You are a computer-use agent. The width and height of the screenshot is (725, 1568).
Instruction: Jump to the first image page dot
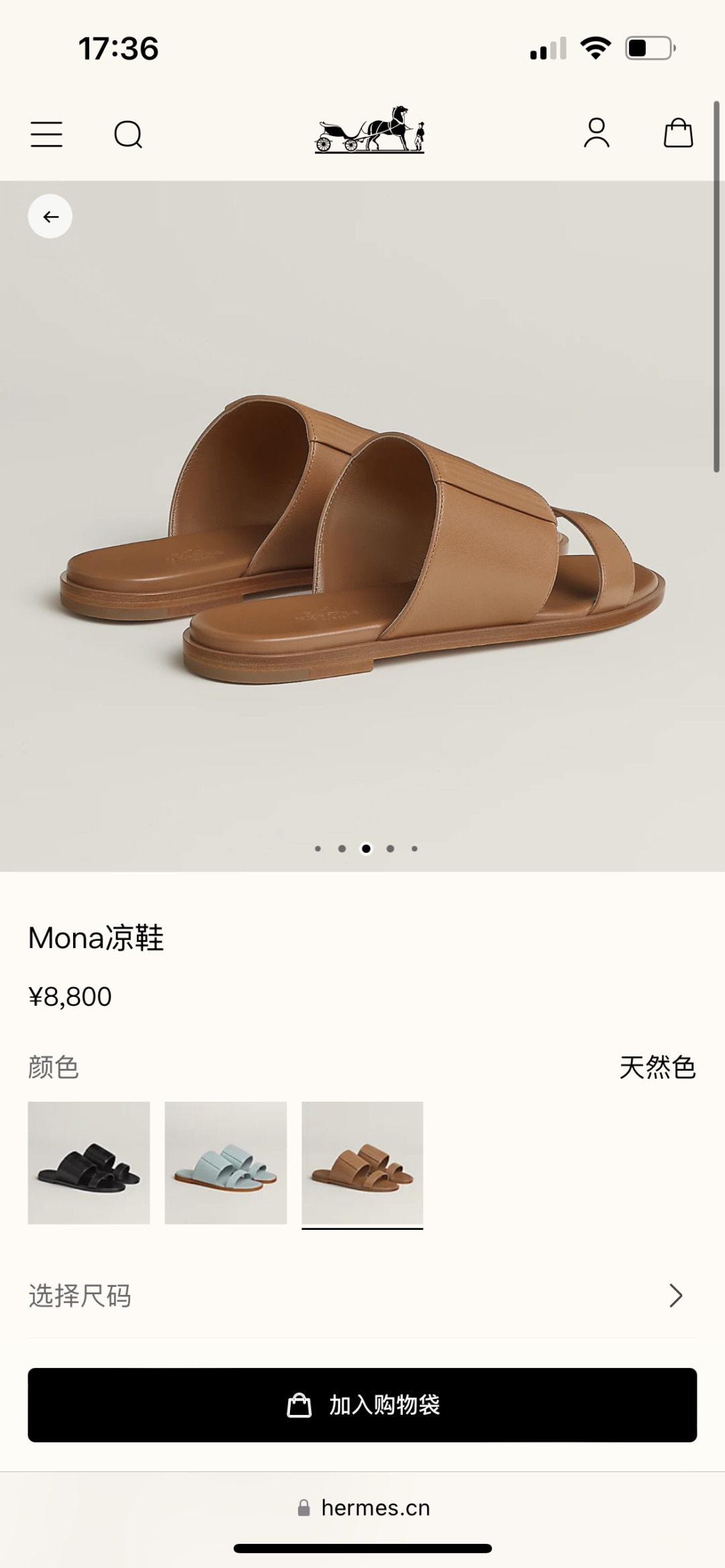click(318, 849)
